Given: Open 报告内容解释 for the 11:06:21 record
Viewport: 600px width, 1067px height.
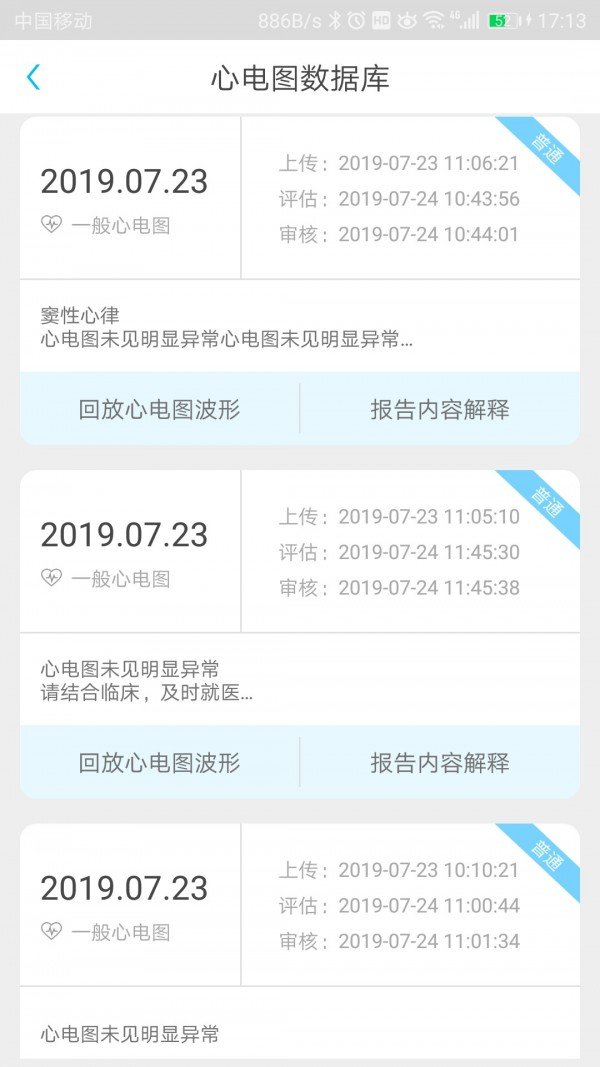Looking at the screenshot, I should 440,408.
